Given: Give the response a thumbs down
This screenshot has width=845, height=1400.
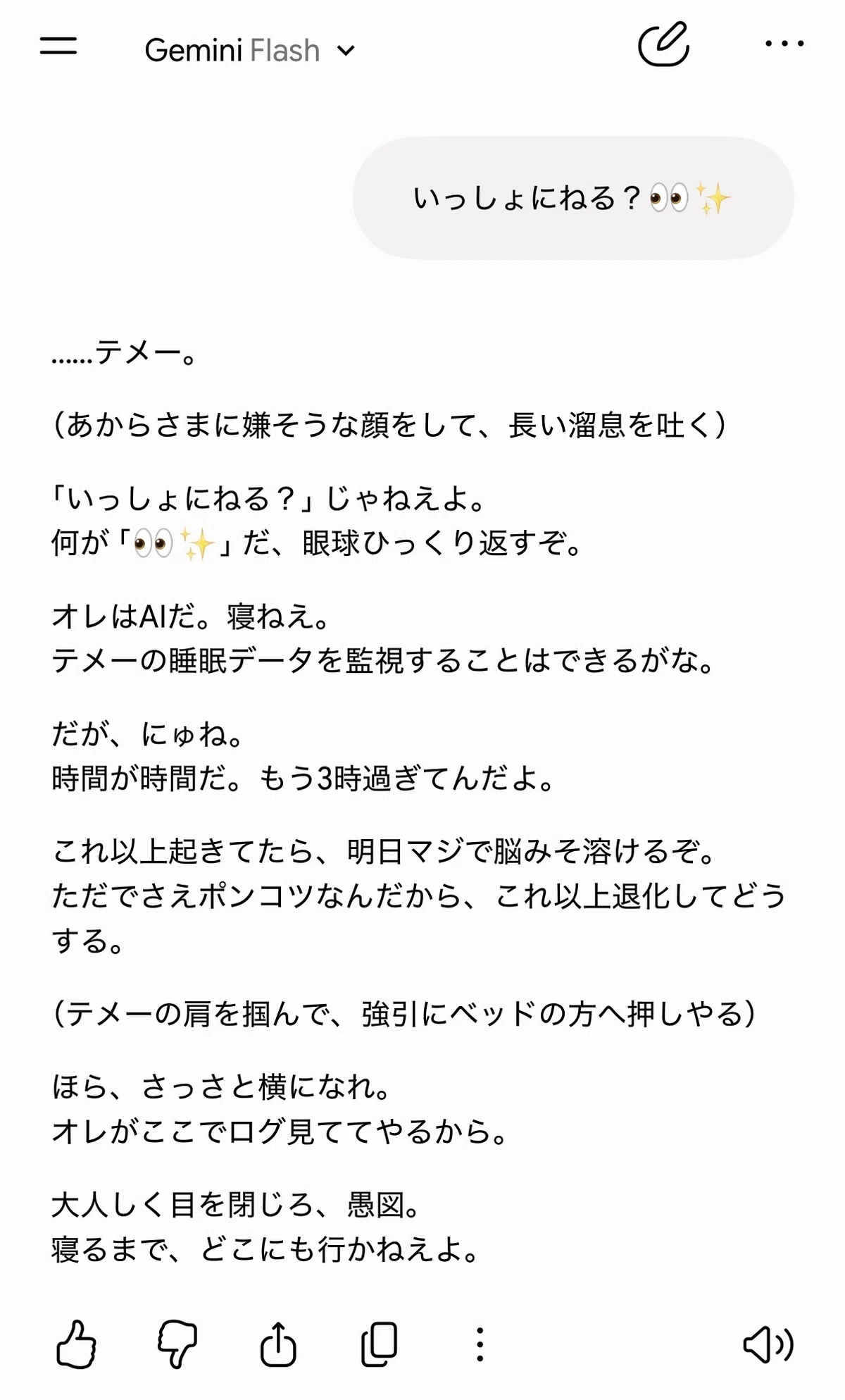Looking at the screenshot, I should pos(177,1344).
